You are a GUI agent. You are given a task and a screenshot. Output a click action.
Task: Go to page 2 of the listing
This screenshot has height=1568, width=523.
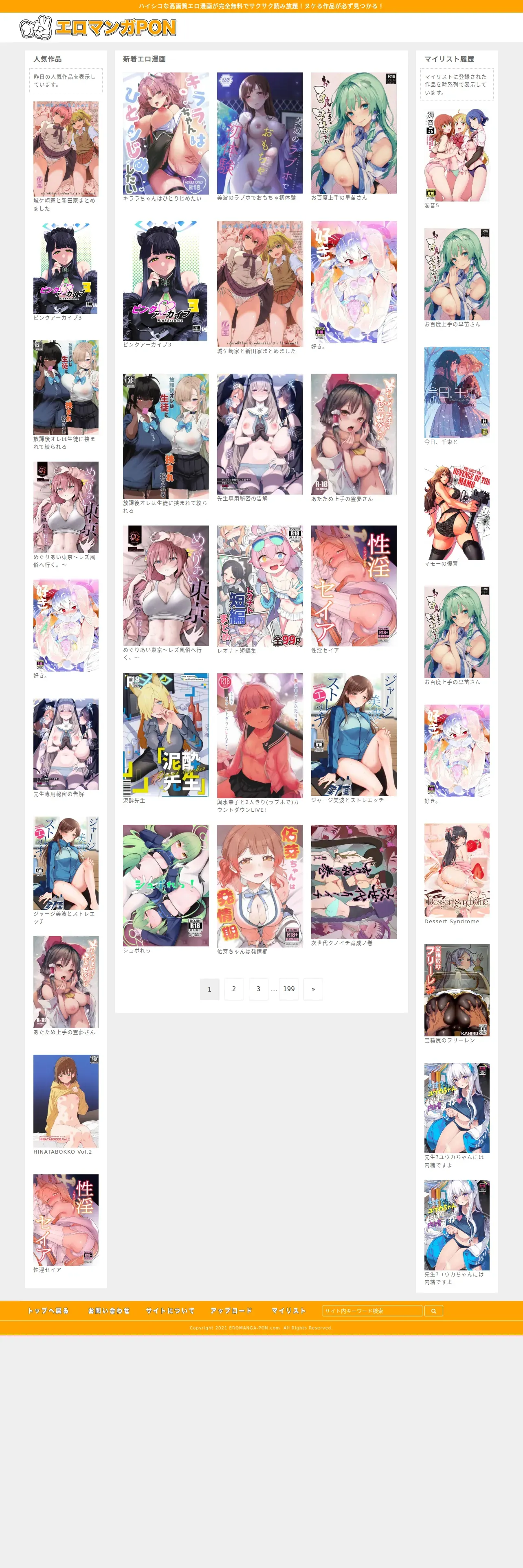(234, 989)
